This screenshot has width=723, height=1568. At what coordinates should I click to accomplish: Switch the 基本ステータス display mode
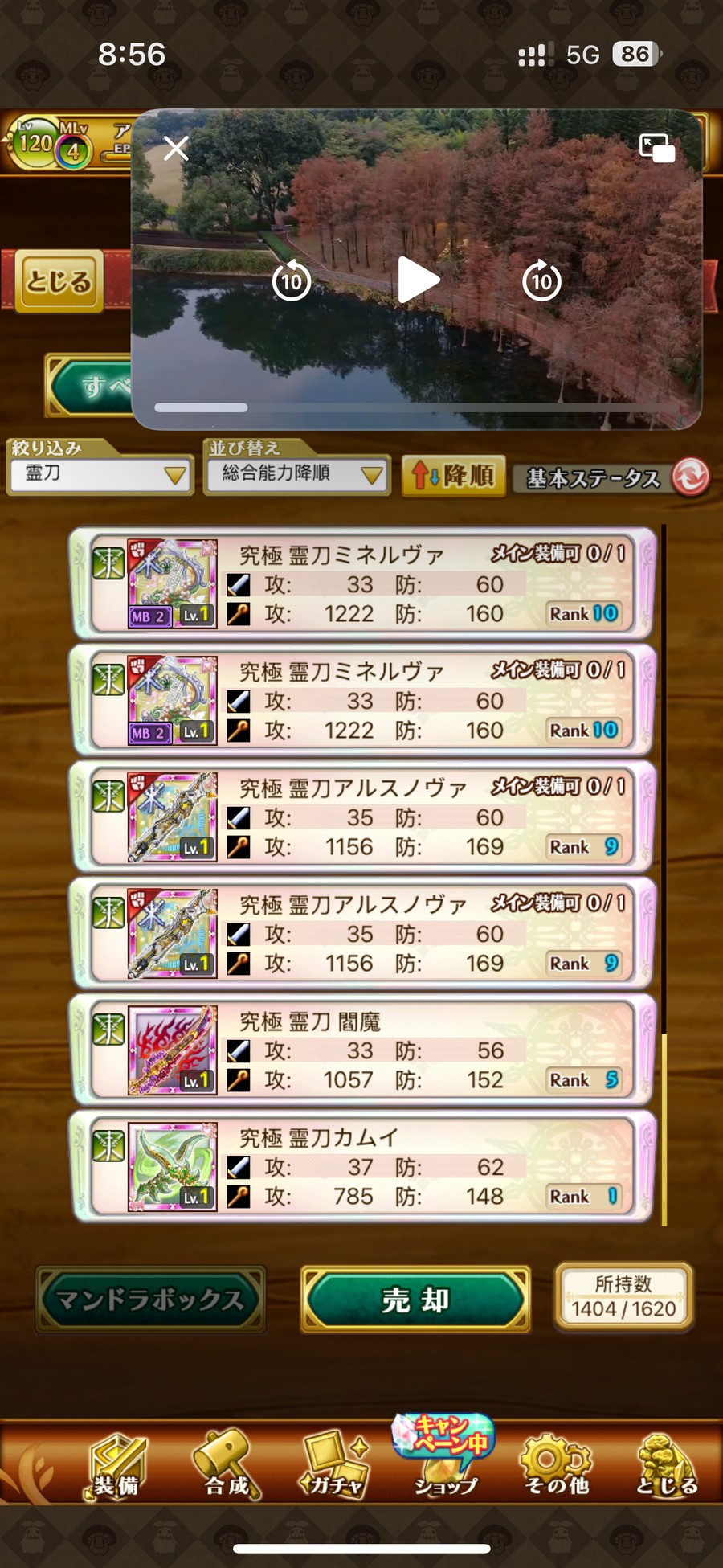click(611, 477)
